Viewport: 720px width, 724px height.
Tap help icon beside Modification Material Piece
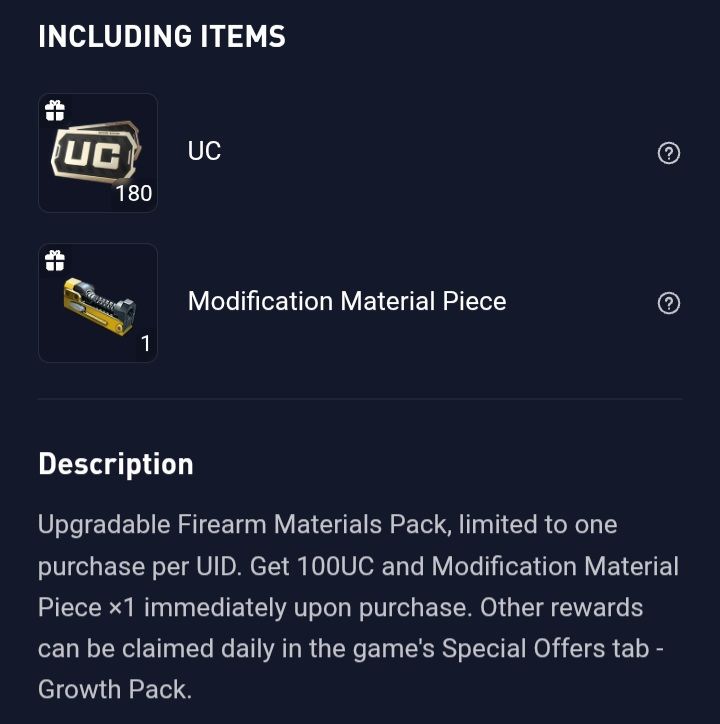pos(669,303)
